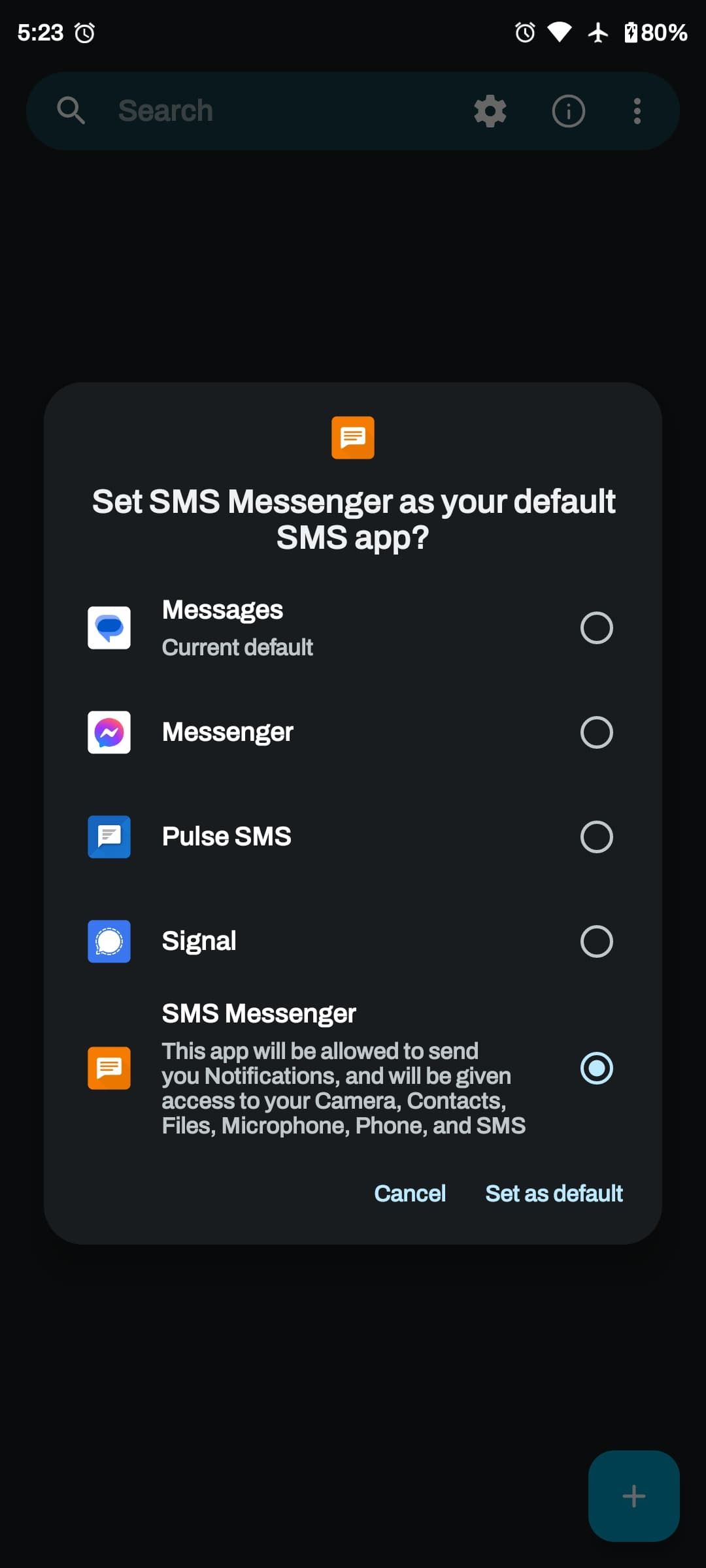Viewport: 706px width, 1568px height.
Task: Pick Pulse SMS from the list
Action: pos(596,837)
